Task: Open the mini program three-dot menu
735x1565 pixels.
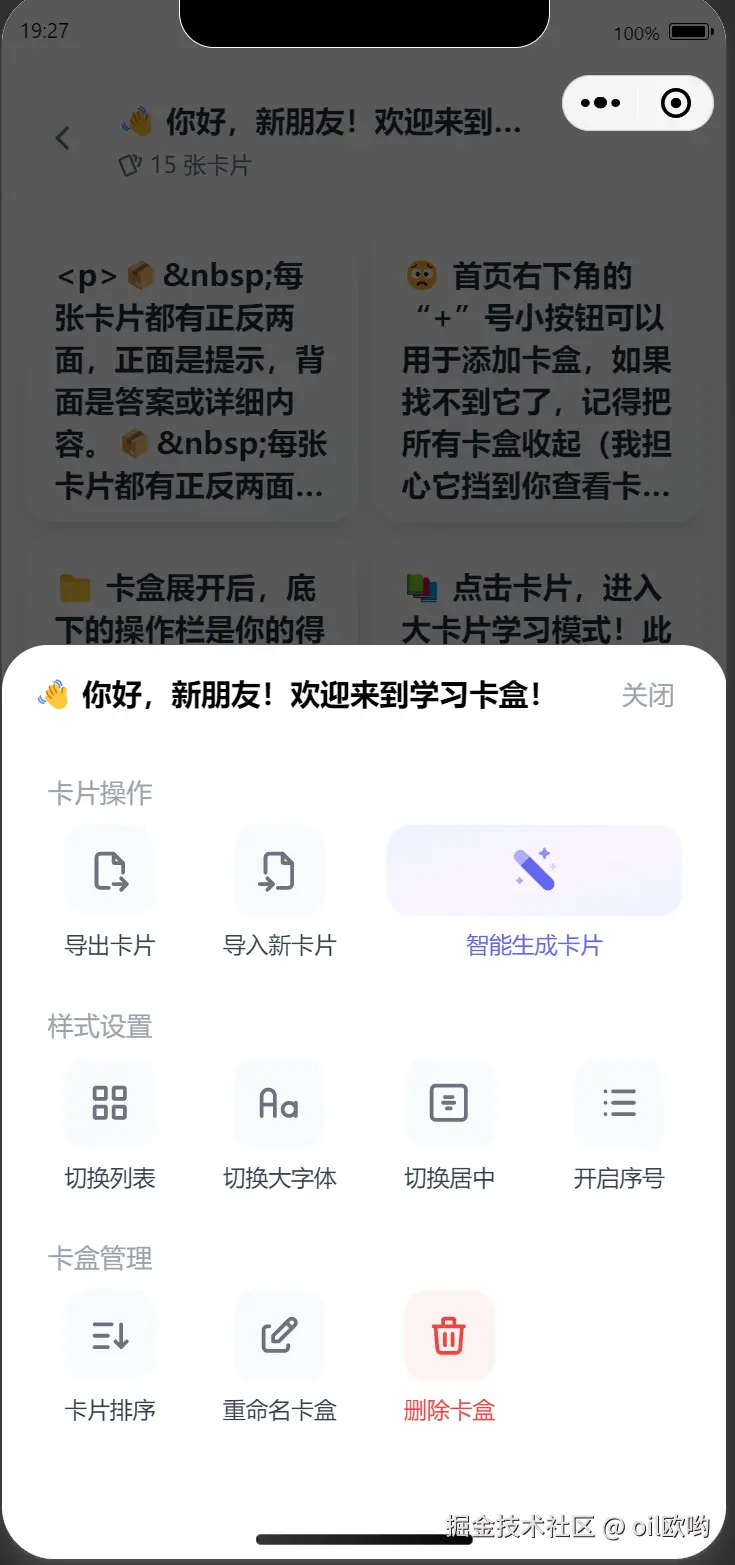Action: coord(600,103)
